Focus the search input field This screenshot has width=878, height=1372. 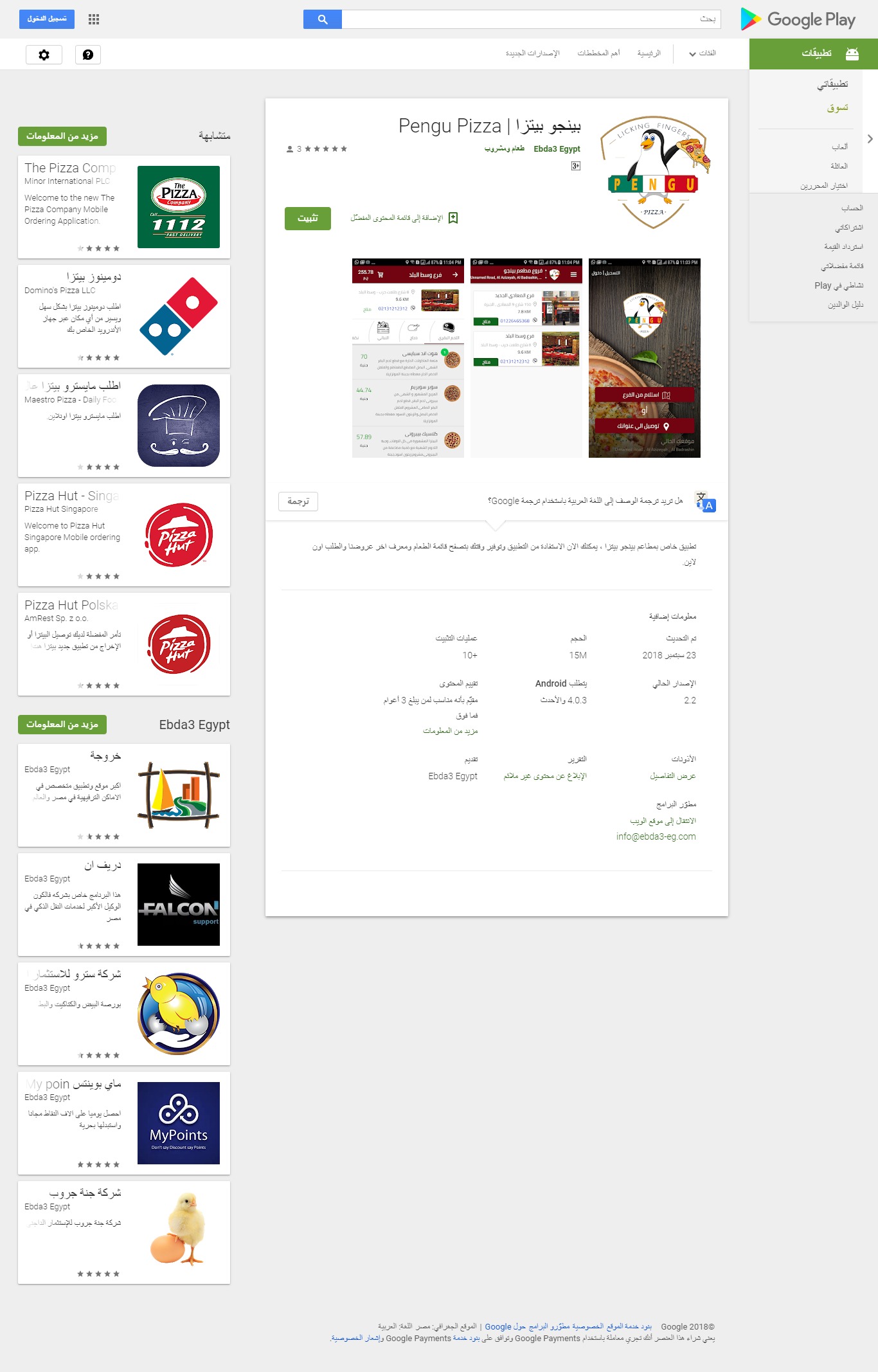pyautogui.click(x=530, y=19)
